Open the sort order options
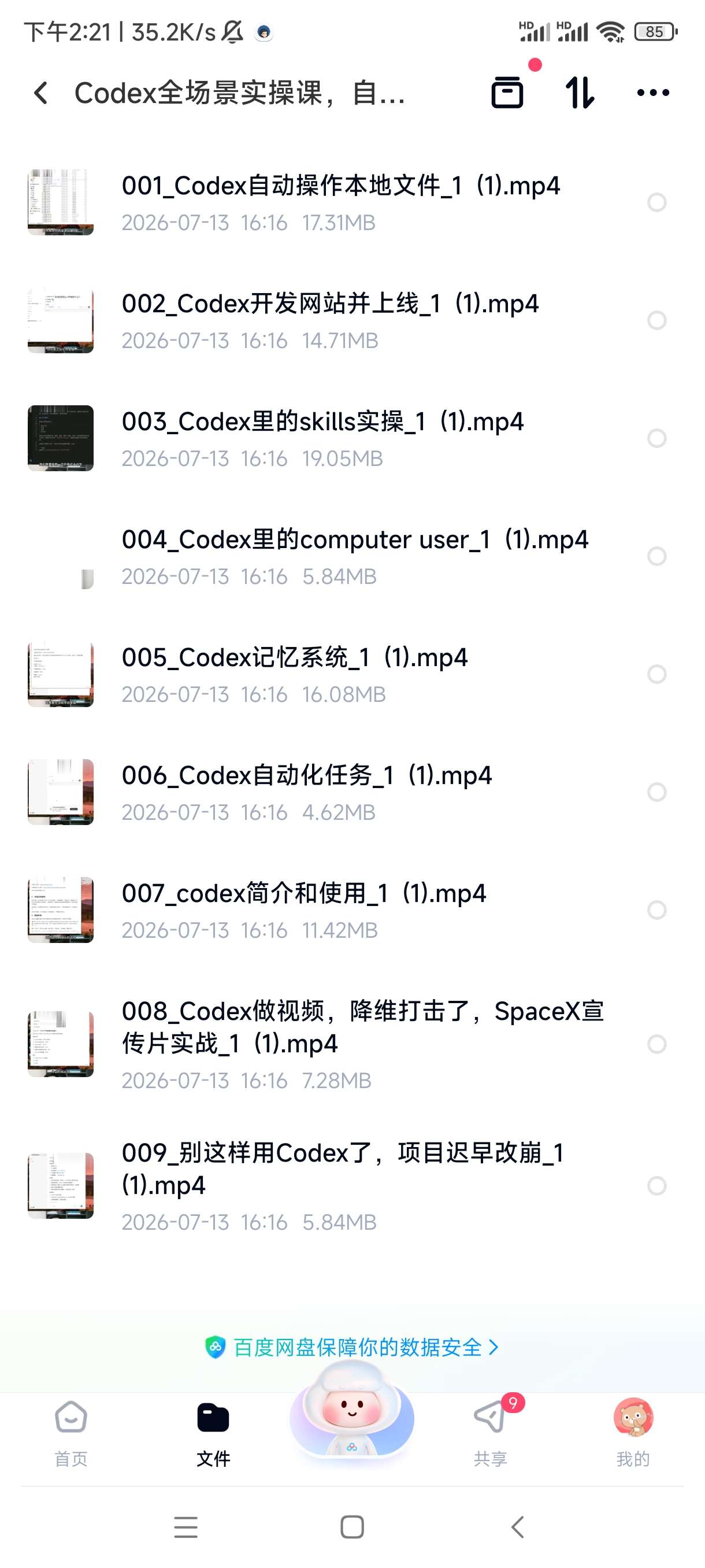Viewport: 705px width, 1568px height. (580, 93)
